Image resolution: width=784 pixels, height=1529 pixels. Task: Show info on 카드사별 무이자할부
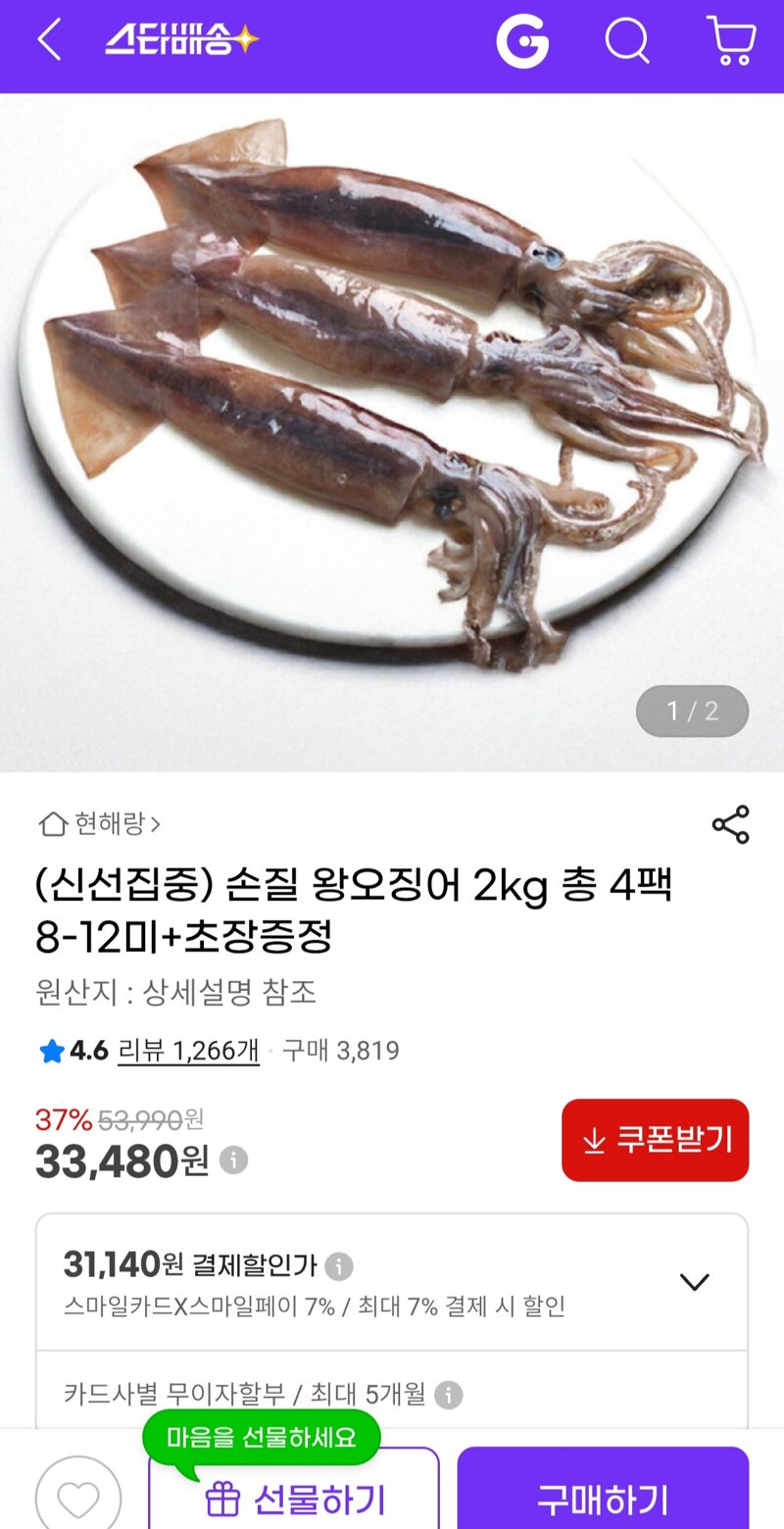tap(448, 1395)
